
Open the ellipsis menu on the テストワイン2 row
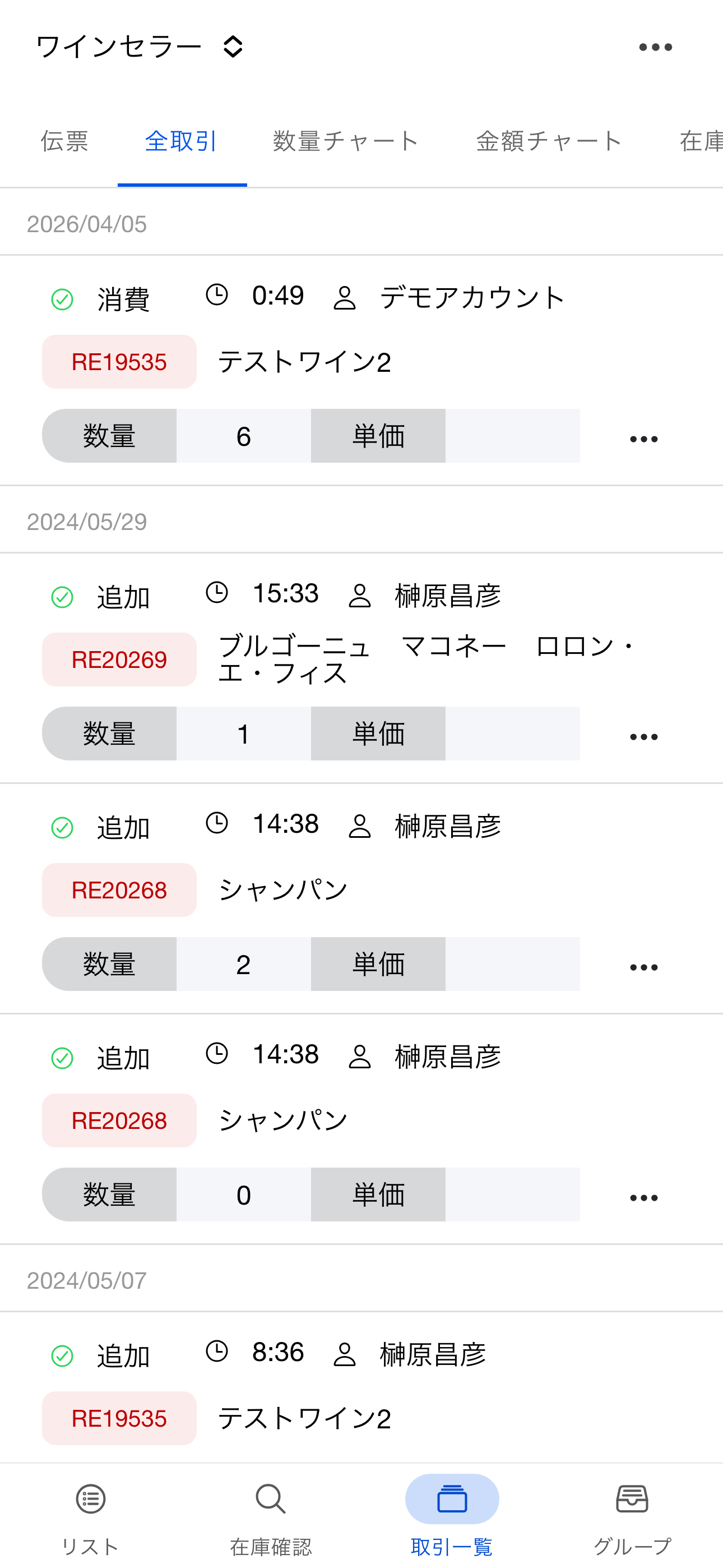click(643, 437)
